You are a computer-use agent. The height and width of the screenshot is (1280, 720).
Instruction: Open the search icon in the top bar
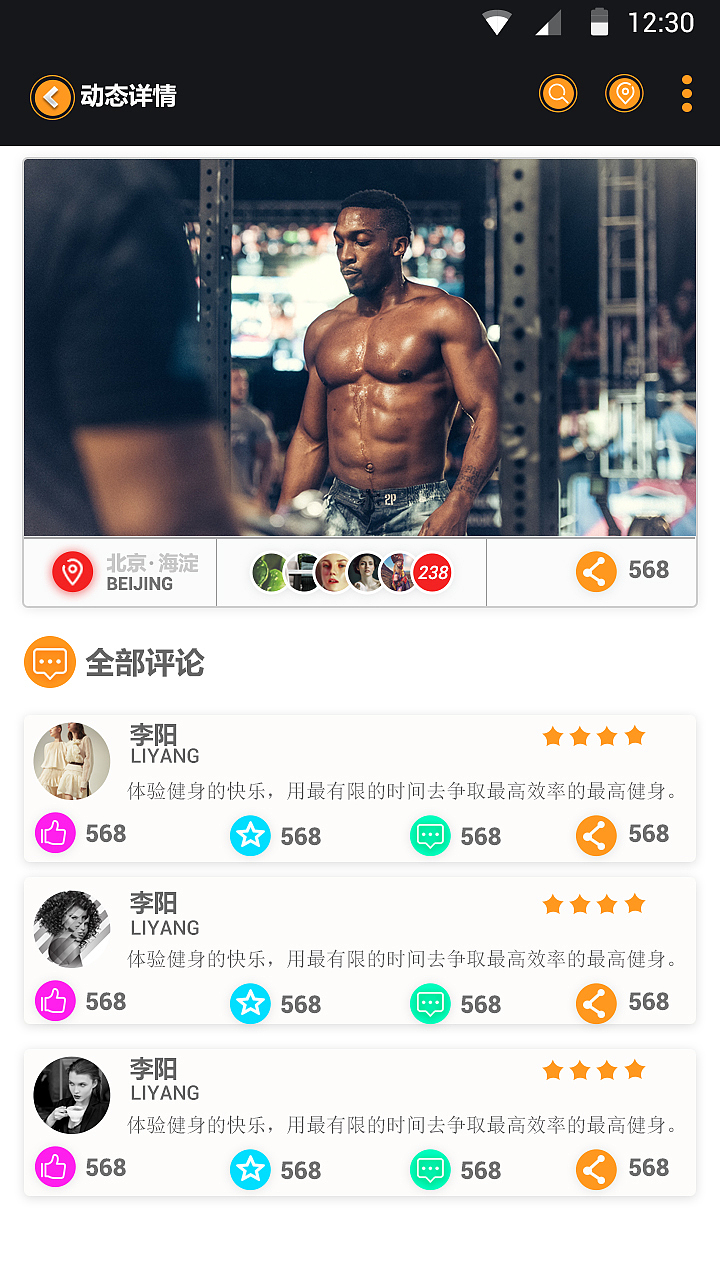[x=558, y=93]
